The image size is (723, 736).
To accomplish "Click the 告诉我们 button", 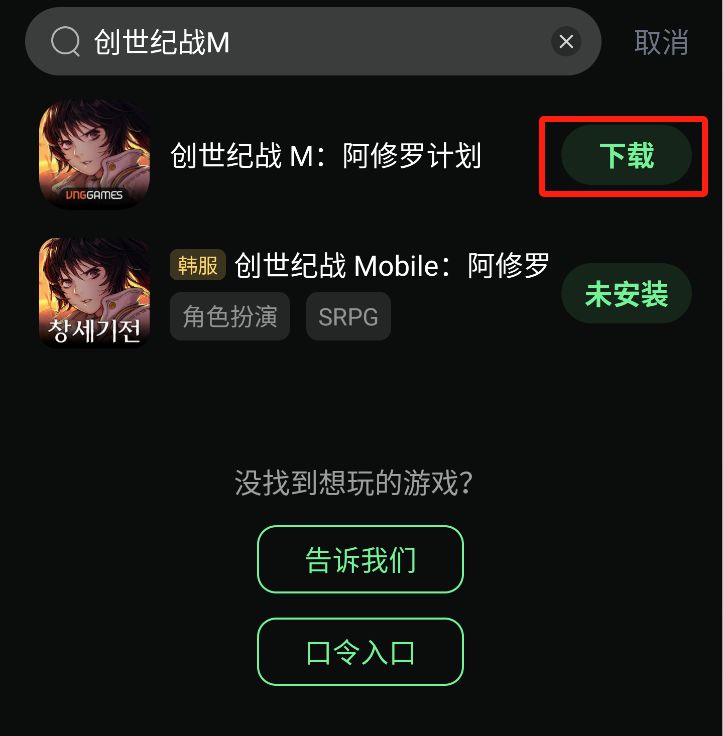I will pyautogui.click(x=360, y=559).
